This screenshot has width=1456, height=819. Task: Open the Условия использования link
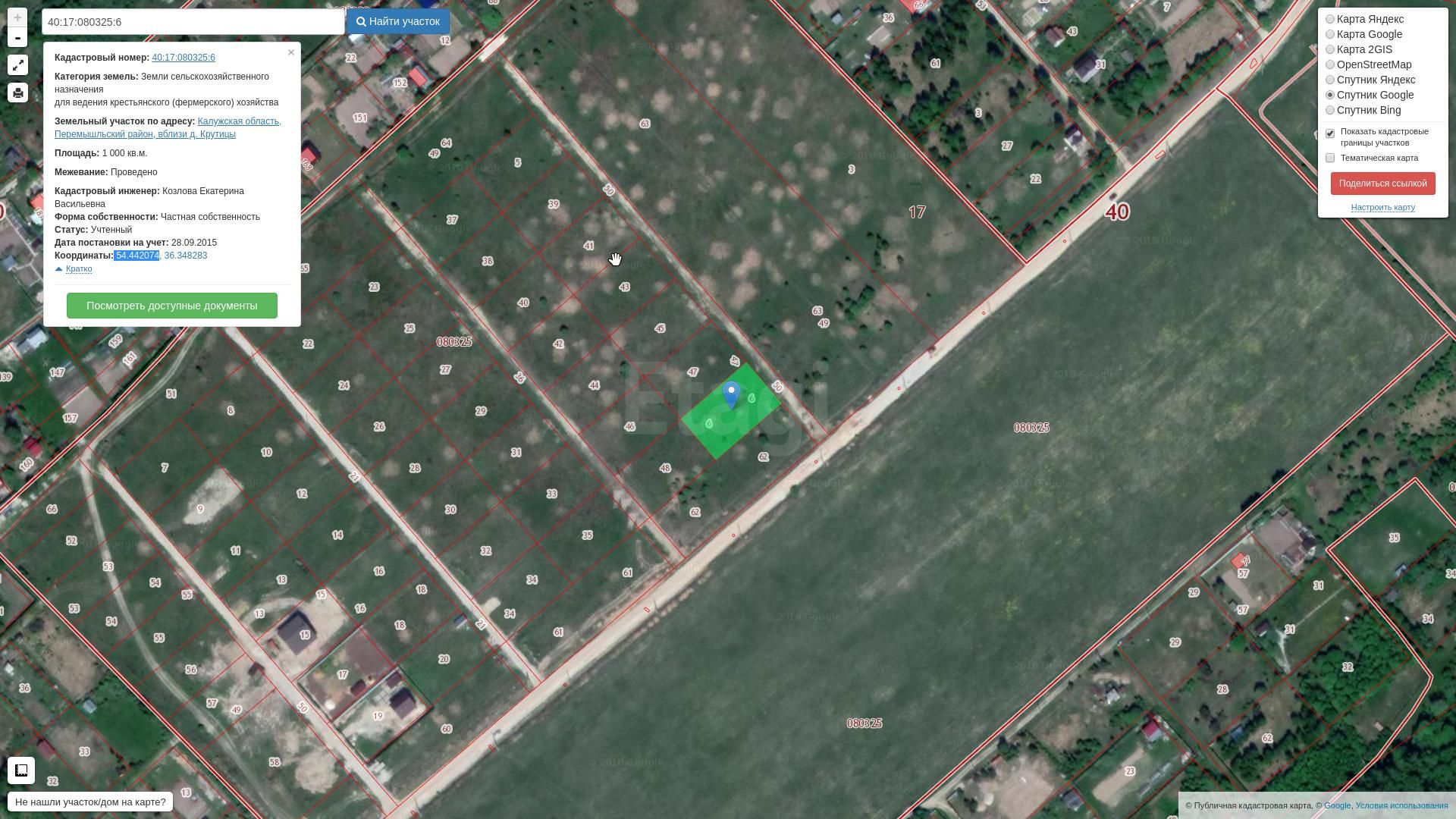tap(1401, 805)
